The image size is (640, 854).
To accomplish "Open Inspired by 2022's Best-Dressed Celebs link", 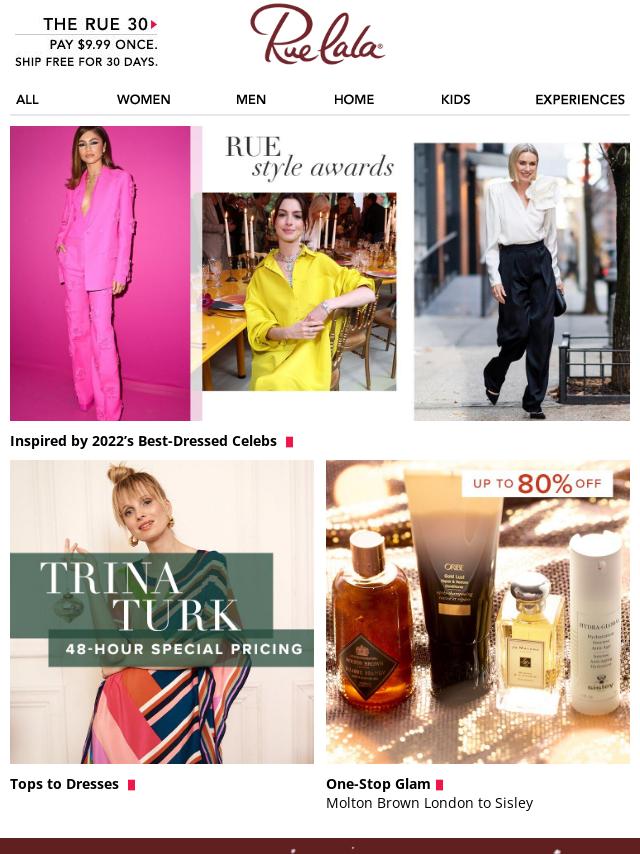I will pos(144,441).
